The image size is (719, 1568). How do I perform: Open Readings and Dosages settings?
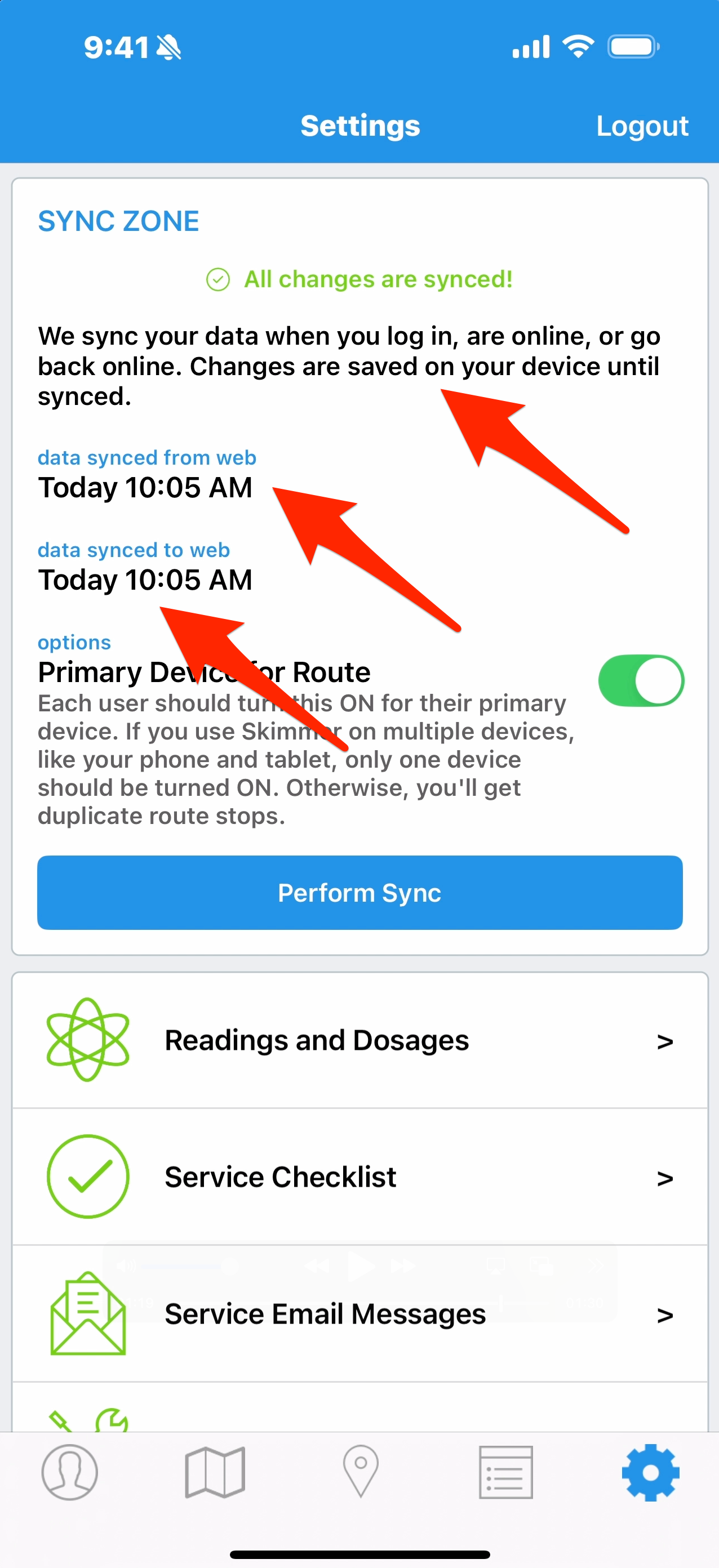point(360,1040)
